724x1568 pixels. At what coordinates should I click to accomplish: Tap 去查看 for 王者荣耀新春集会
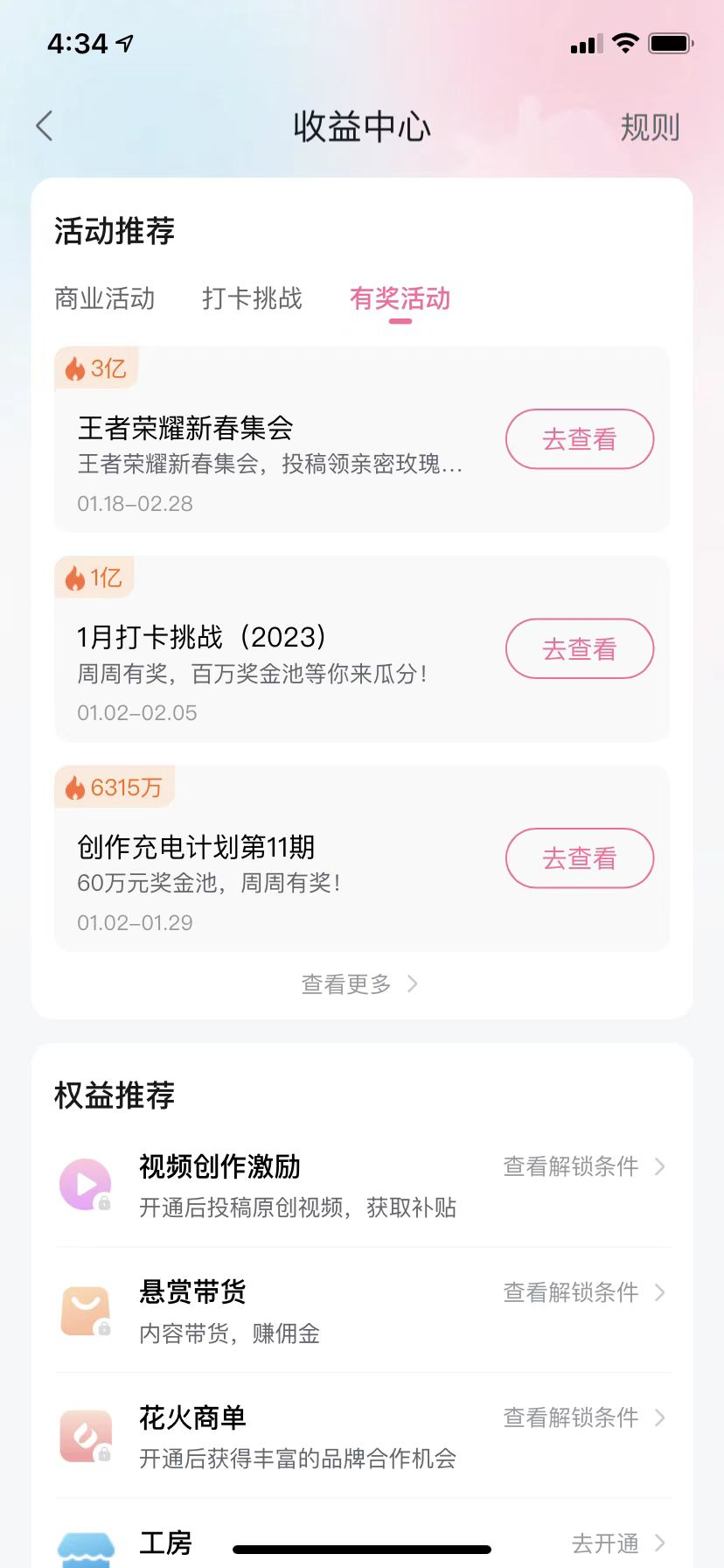pos(579,439)
